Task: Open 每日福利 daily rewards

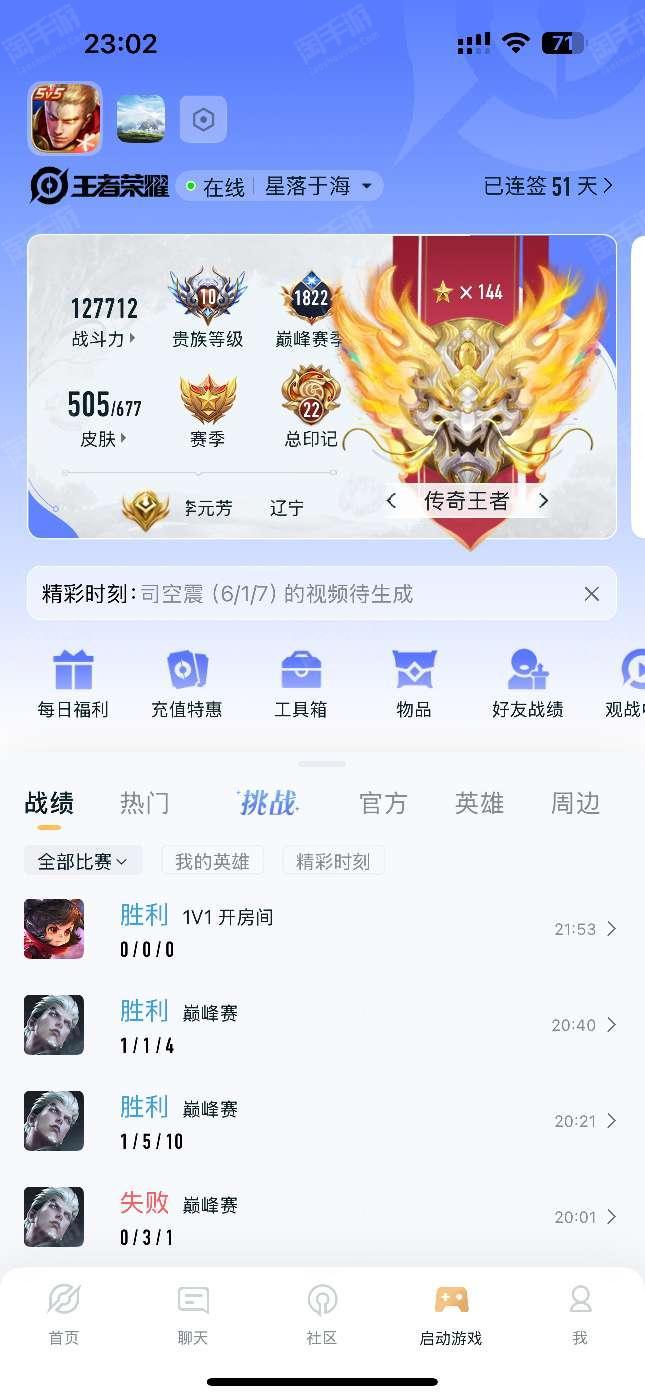Action: tap(73, 684)
